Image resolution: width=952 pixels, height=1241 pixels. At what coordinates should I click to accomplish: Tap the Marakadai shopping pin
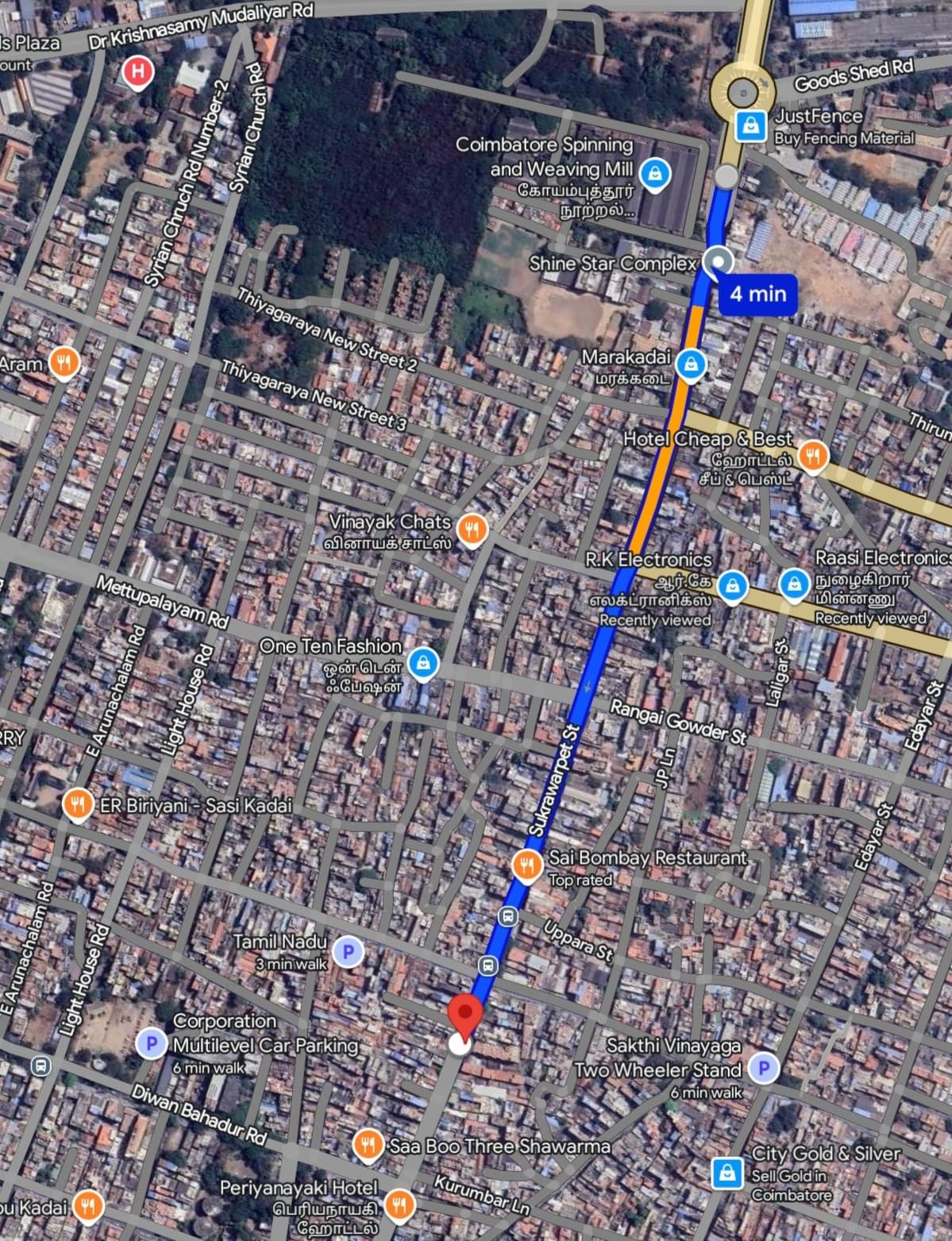[x=692, y=365]
